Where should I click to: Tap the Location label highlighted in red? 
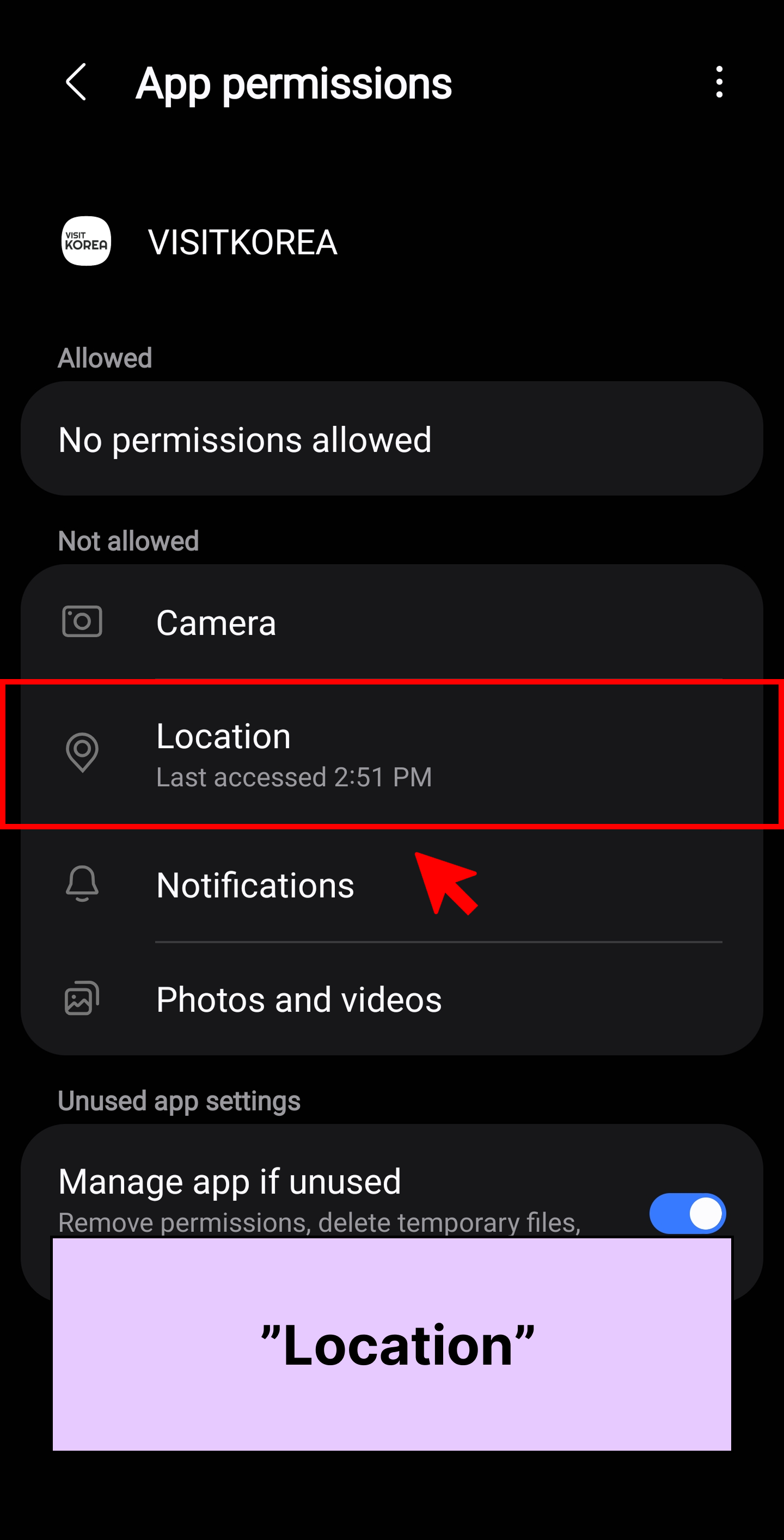223,737
